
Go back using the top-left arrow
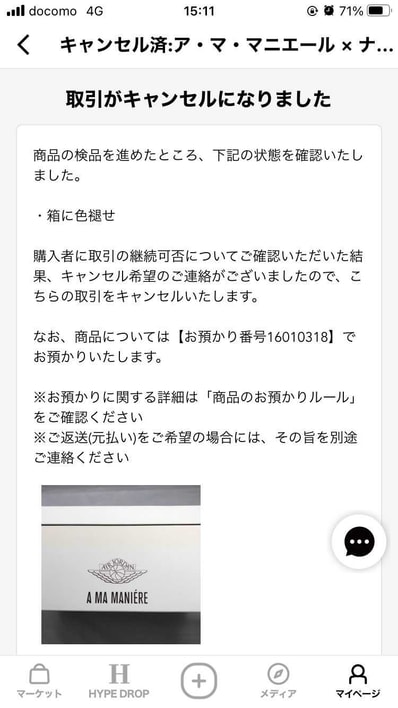(x=24, y=45)
